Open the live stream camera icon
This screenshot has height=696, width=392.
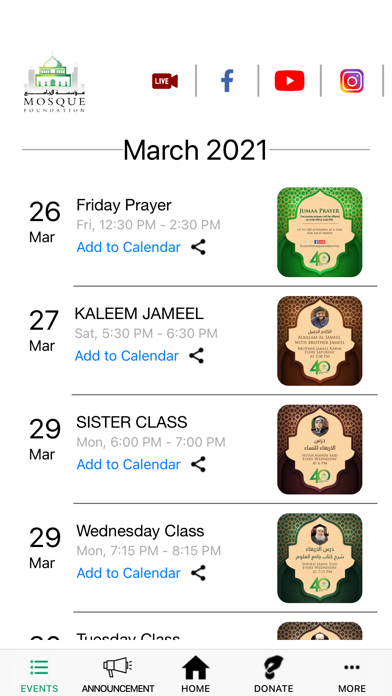pyautogui.click(x=165, y=81)
